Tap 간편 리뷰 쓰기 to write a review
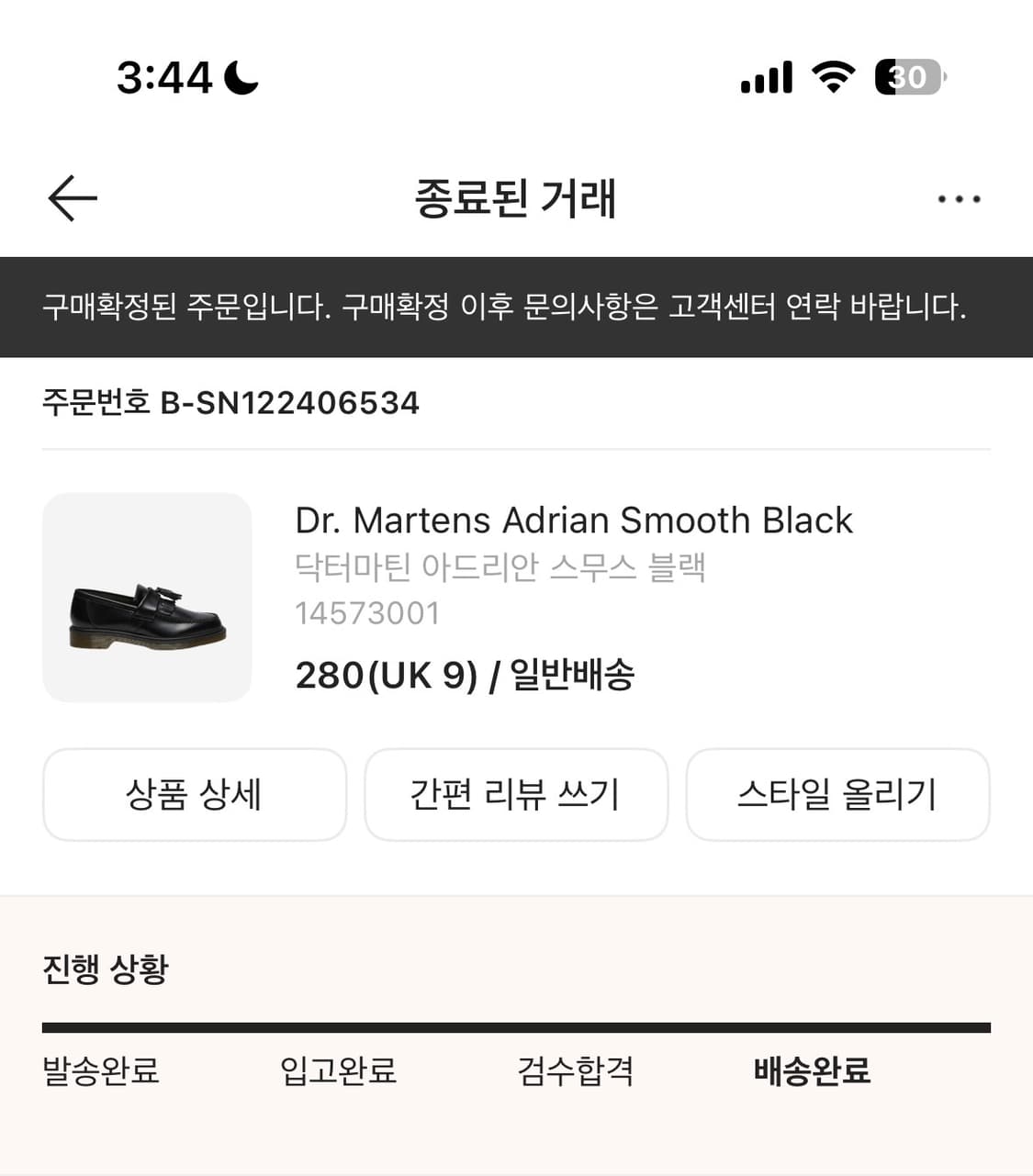The height and width of the screenshot is (1176, 1033). 516,795
